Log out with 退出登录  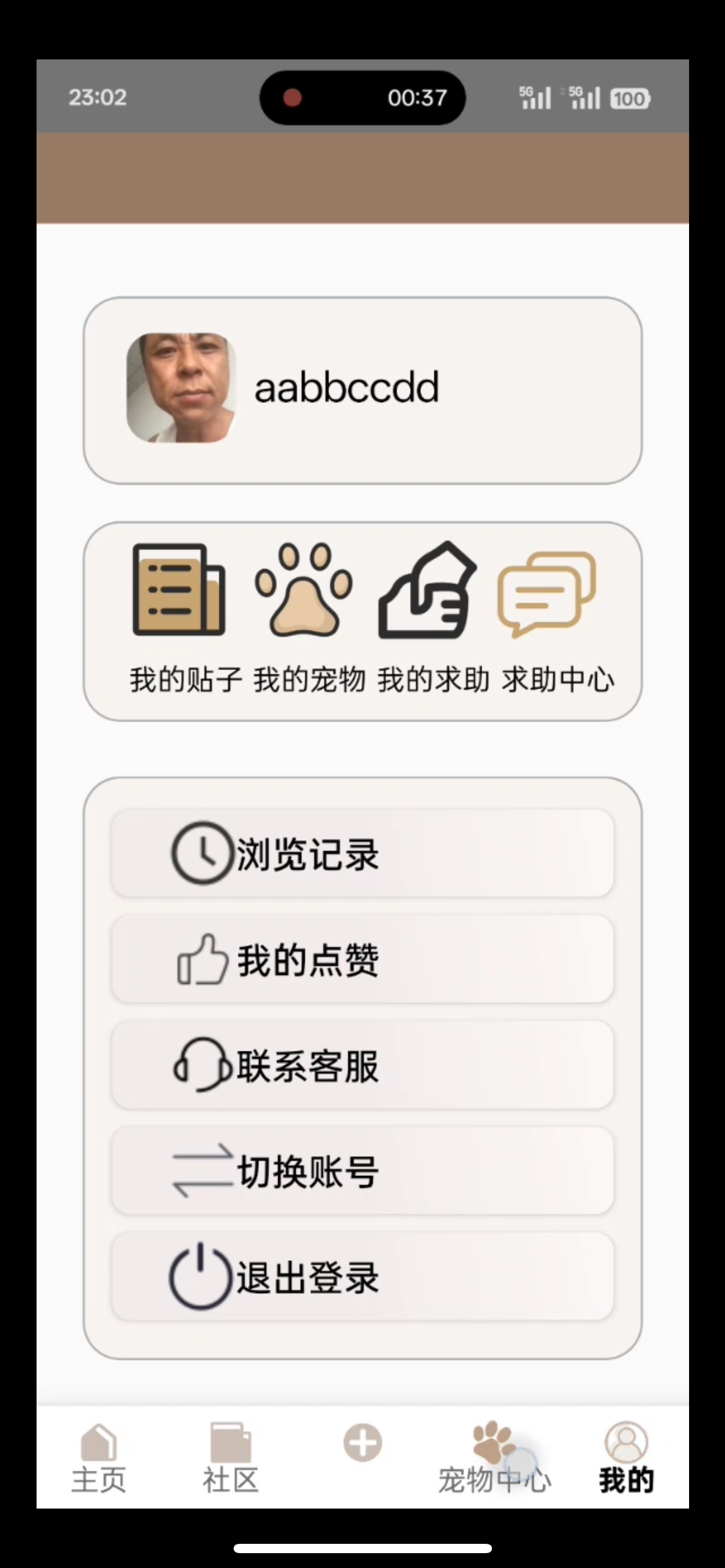tap(362, 1277)
